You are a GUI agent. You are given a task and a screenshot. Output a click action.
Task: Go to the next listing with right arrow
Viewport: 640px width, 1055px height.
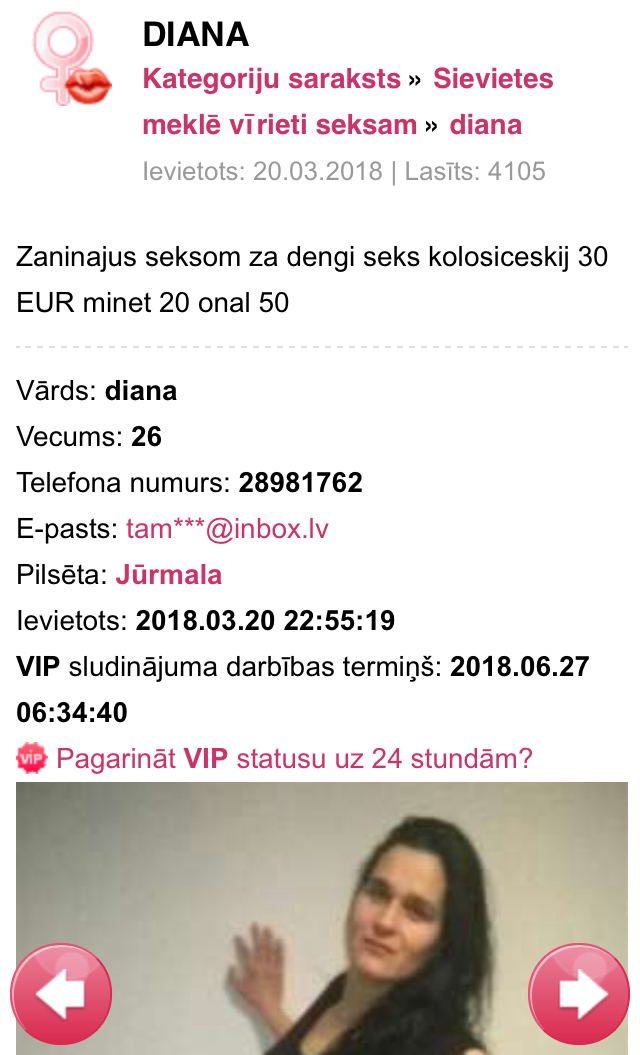[579, 995]
